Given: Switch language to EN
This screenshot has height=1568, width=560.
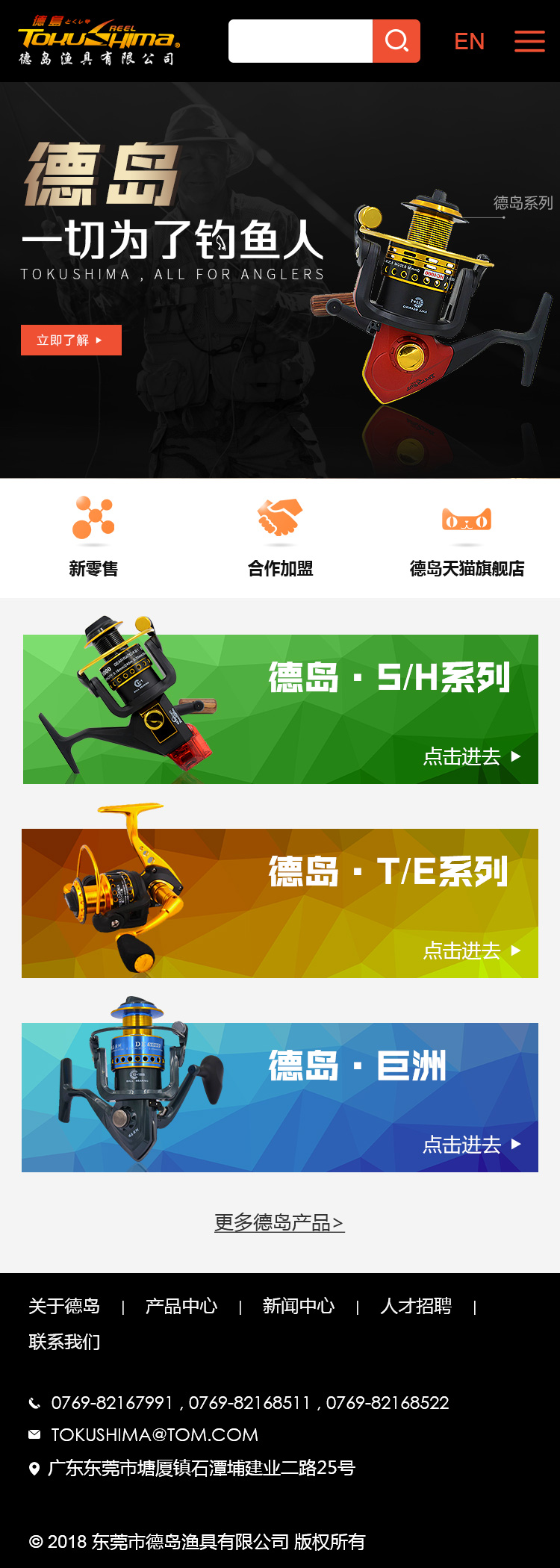Looking at the screenshot, I should 469,41.
